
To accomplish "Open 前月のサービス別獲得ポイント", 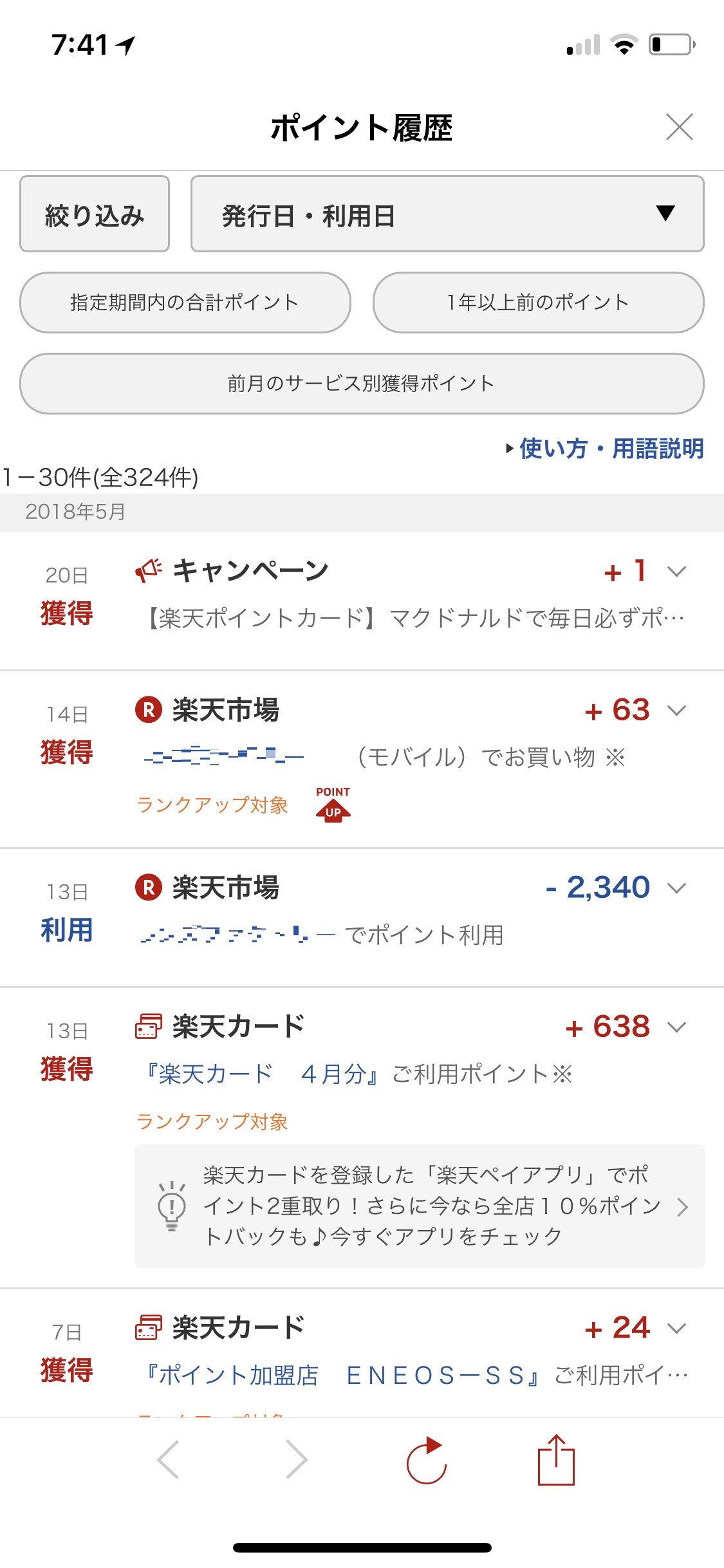I will click(362, 384).
